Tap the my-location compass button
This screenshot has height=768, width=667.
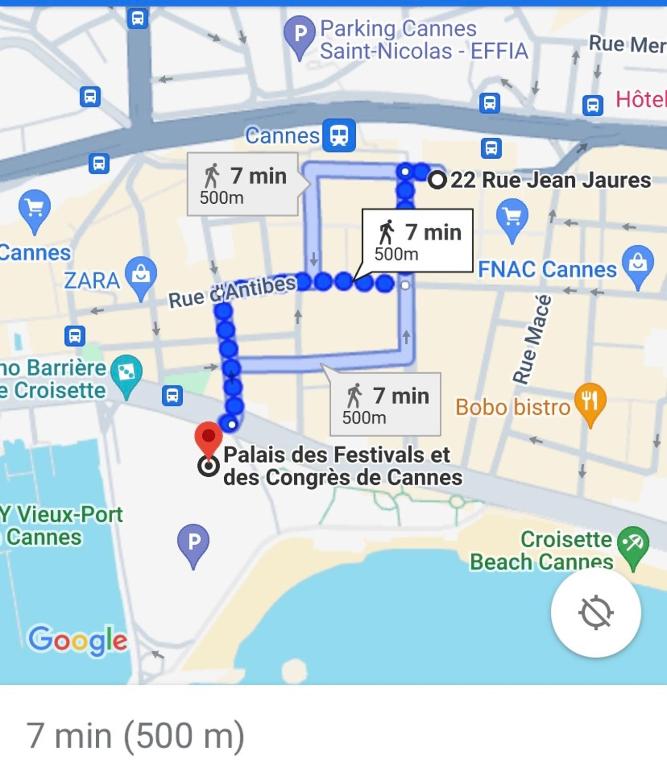[x=596, y=612]
